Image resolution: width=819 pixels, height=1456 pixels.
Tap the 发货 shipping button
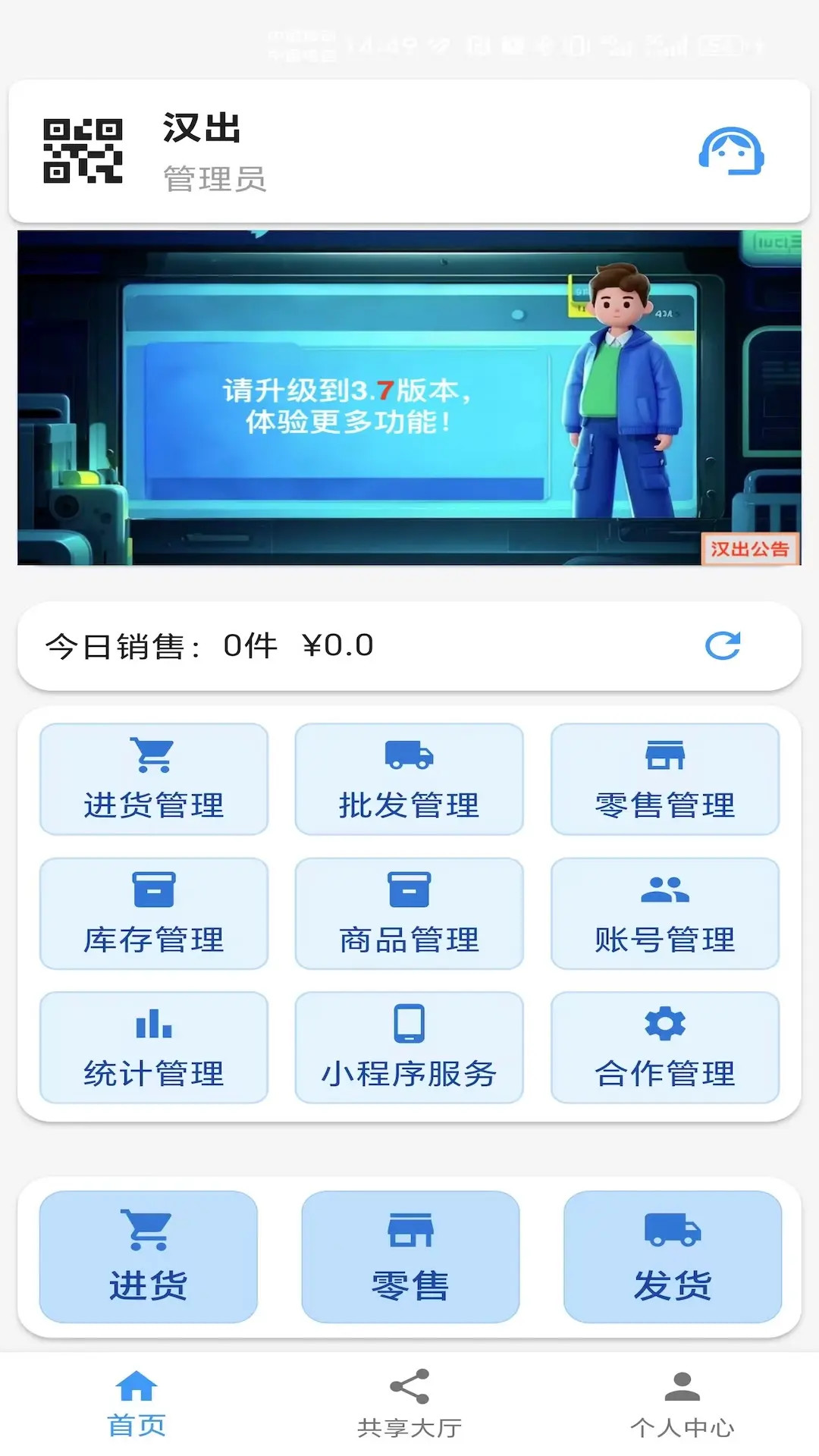click(672, 1255)
